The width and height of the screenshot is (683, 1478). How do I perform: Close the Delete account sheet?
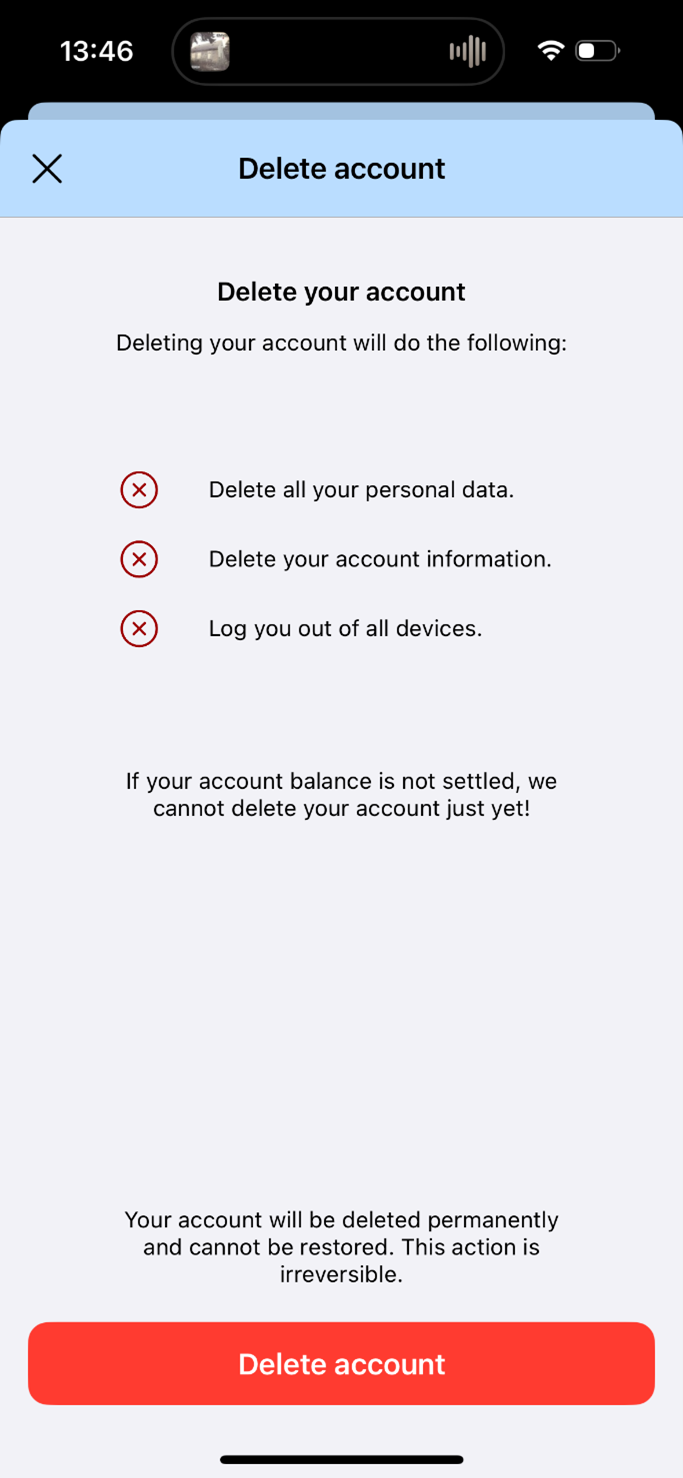click(x=47, y=169)
